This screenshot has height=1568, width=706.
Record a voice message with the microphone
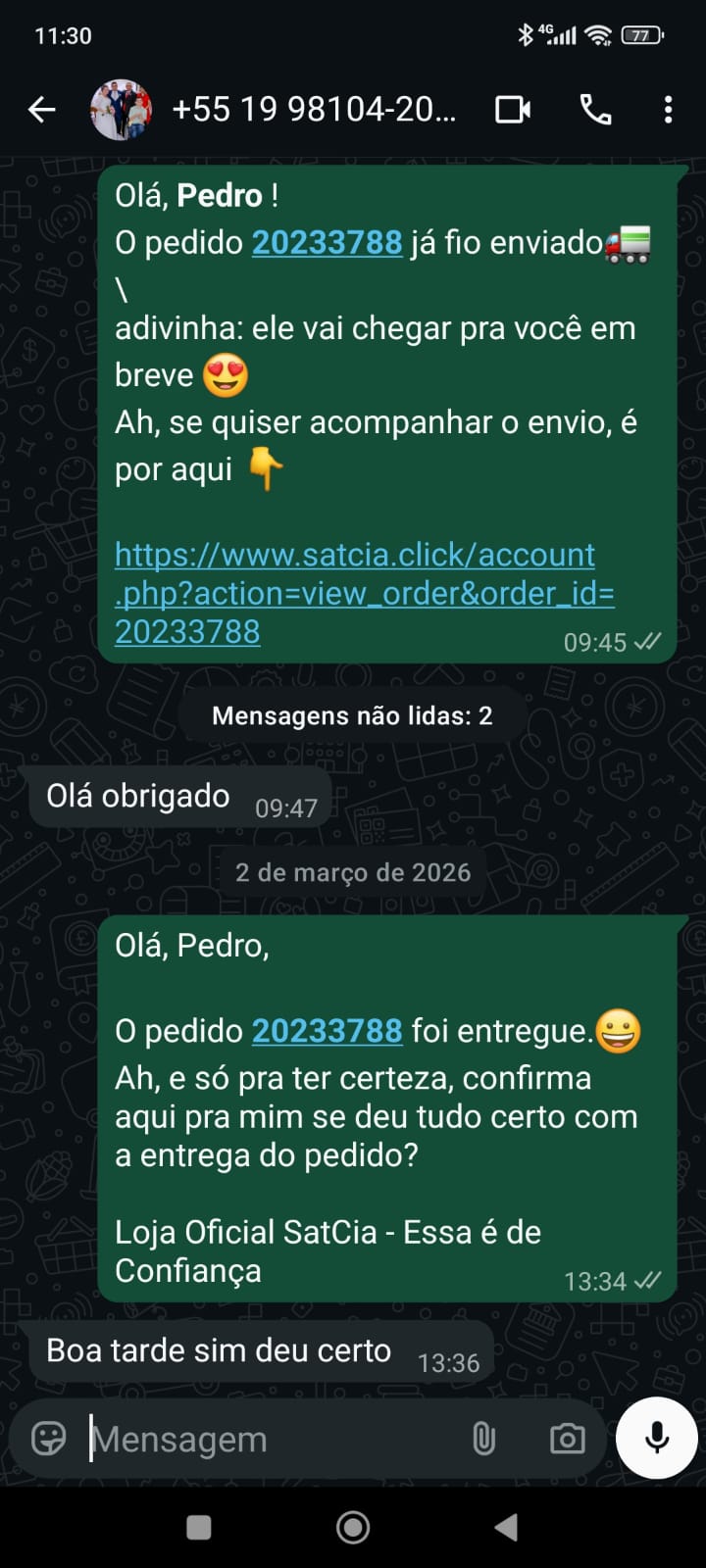(x=657, y=1438)
